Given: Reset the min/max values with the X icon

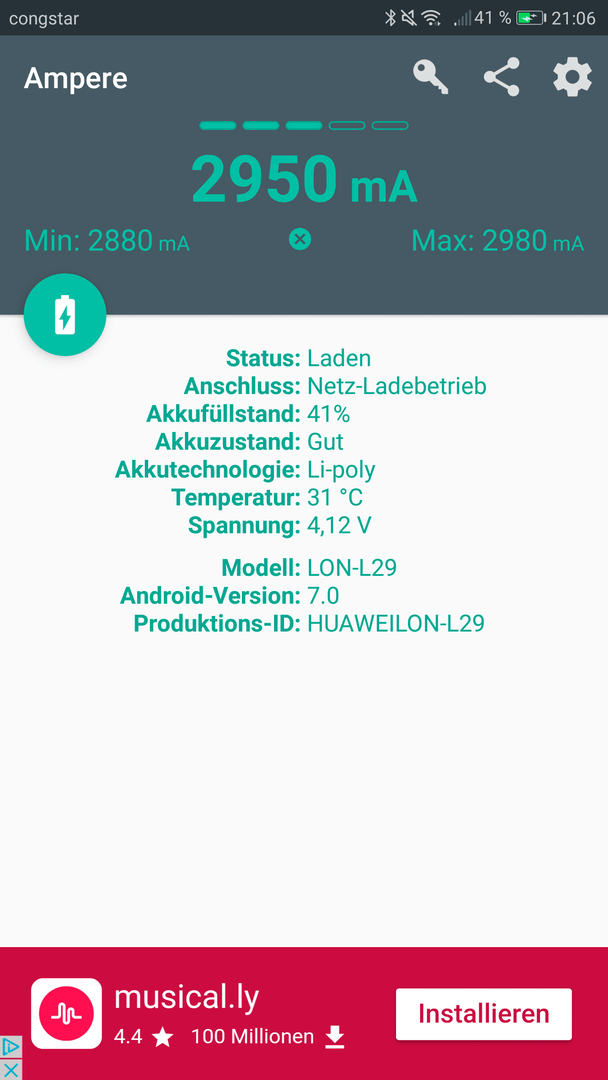Looking at the screenshot, I should pos(300,240).
